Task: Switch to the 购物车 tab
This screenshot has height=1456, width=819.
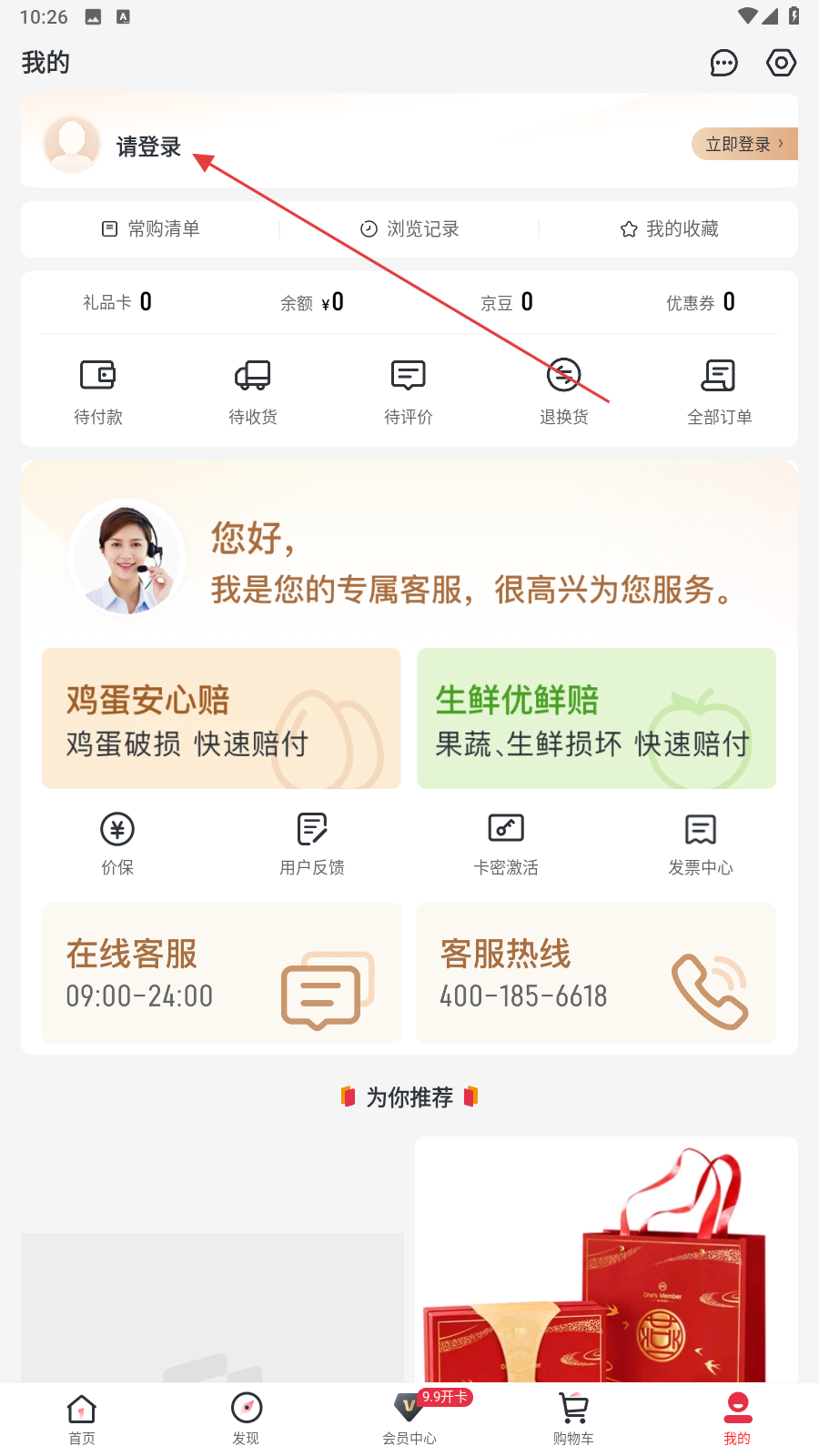Action: coord(573,1419)
